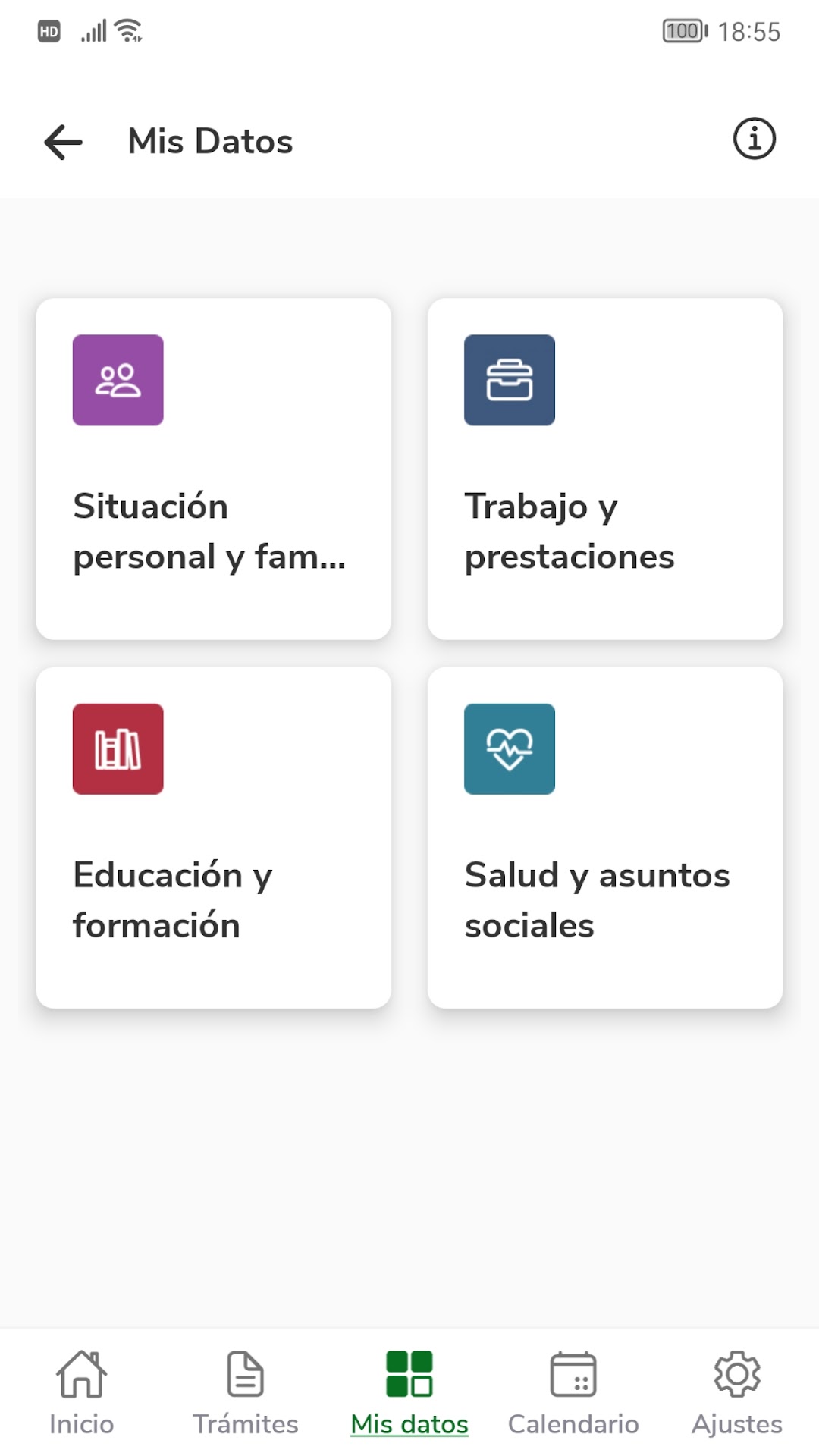Switch to the Inicio tab
Image resolution: width=819 pixels, height=1456 pixels.
(x=82, y=1394)
